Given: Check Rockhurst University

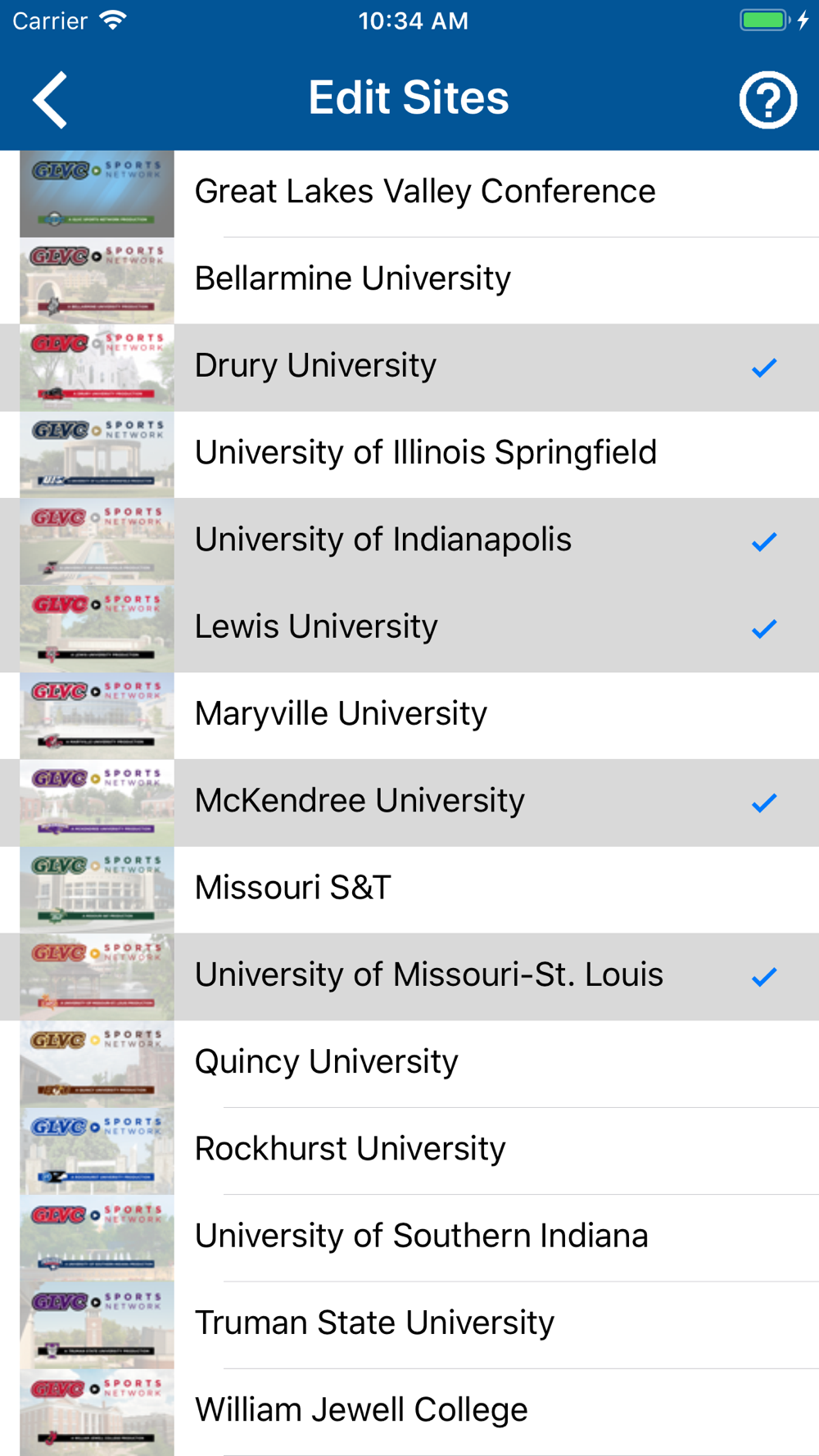Looking at the screenshot, I should (x=409, y=1151).
